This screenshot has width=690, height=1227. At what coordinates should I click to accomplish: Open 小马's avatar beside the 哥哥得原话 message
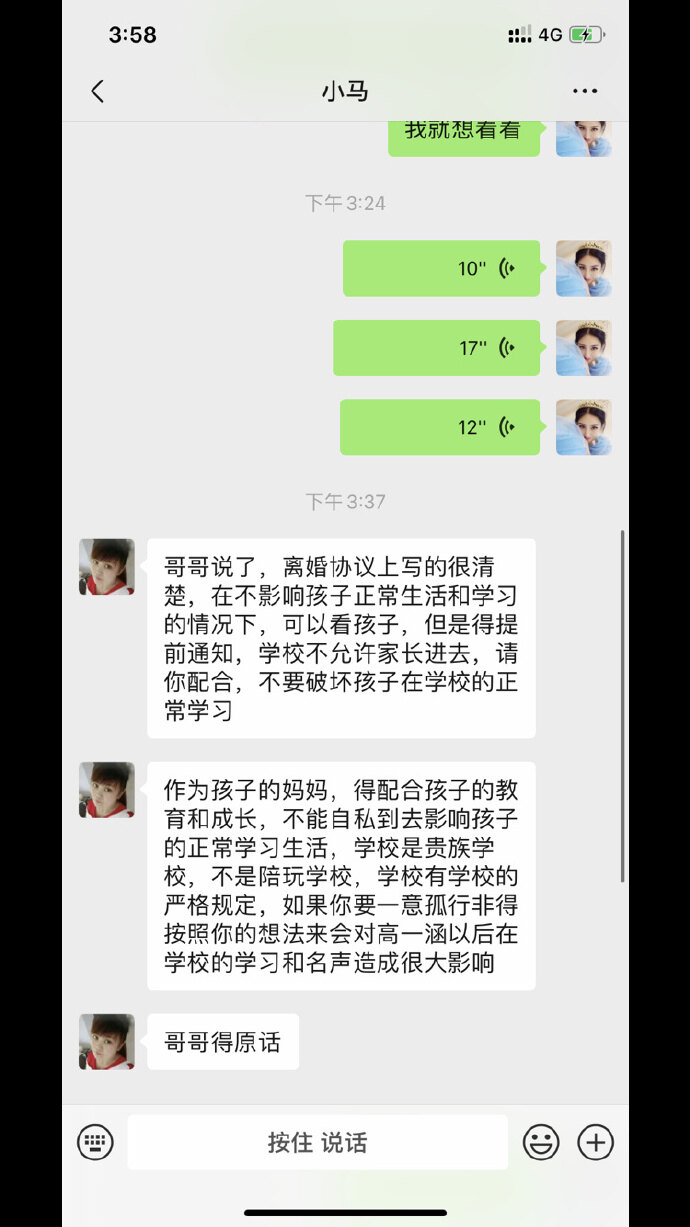click(x=107, y=1041)
